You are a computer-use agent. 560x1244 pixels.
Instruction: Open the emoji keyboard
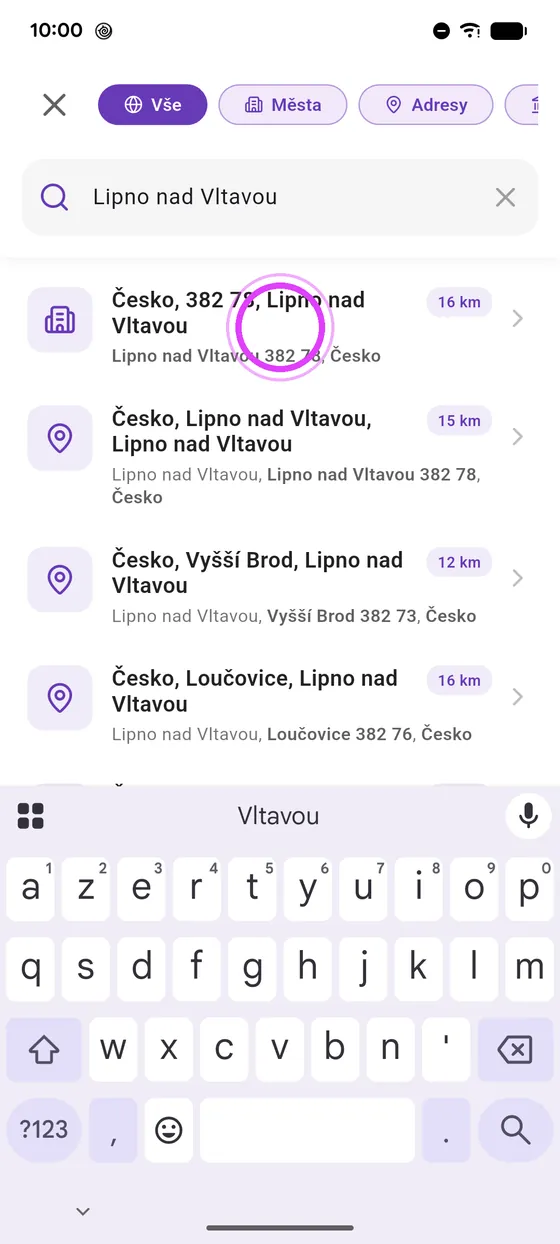169,1130
